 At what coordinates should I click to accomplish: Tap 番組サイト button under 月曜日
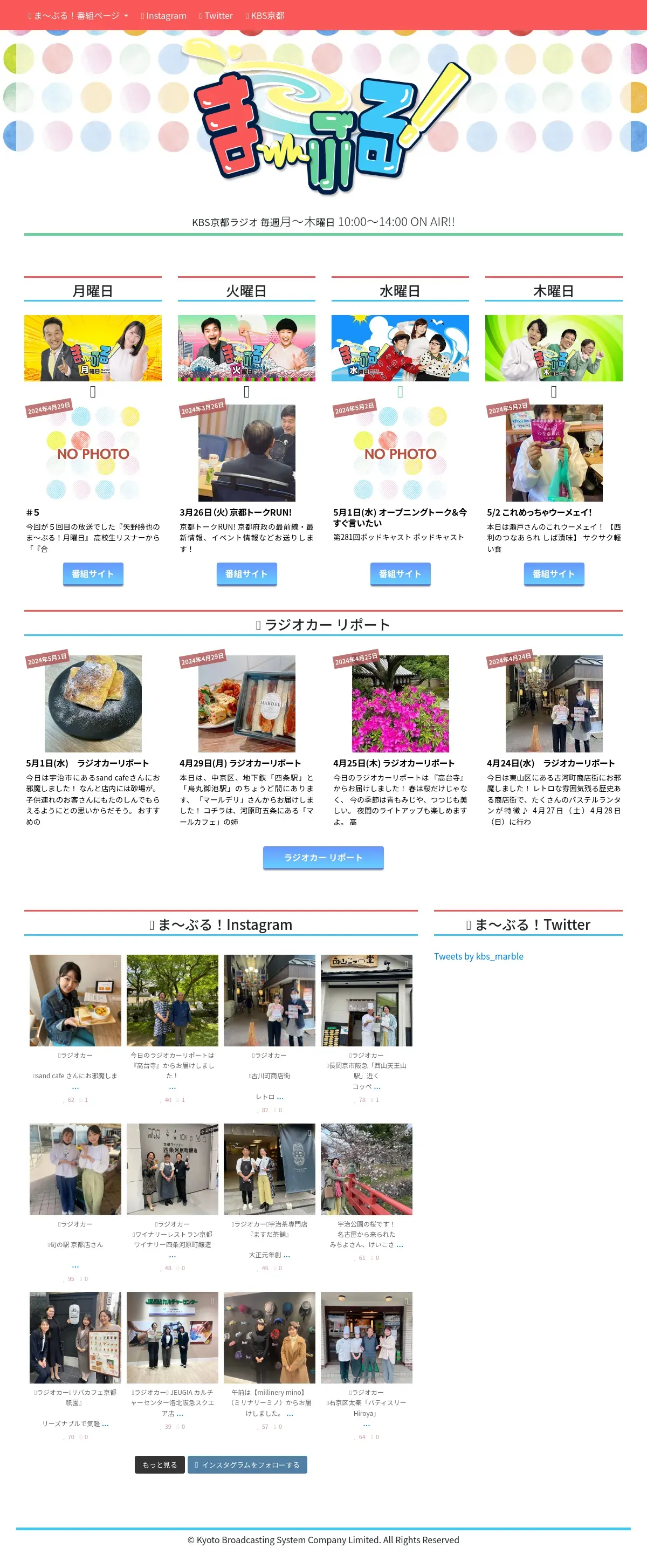(93, 573)
